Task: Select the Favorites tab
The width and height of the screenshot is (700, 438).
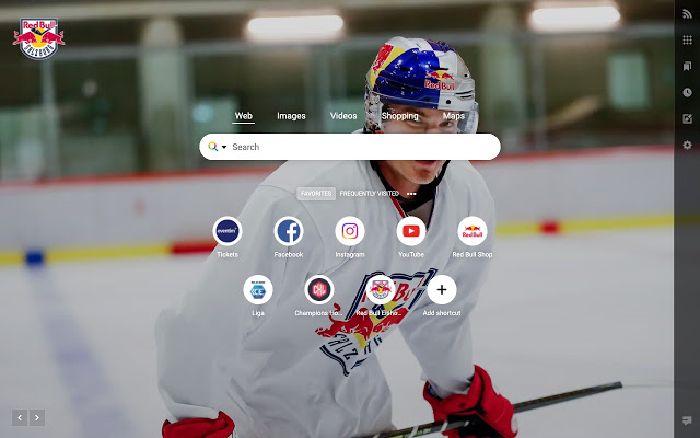Action: (x=316, y=193)
